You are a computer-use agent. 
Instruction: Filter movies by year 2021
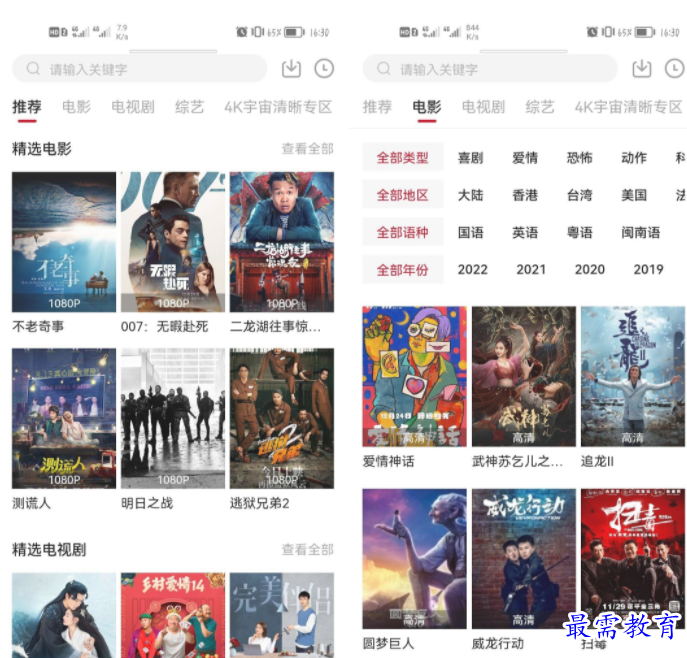pos(531,269)
